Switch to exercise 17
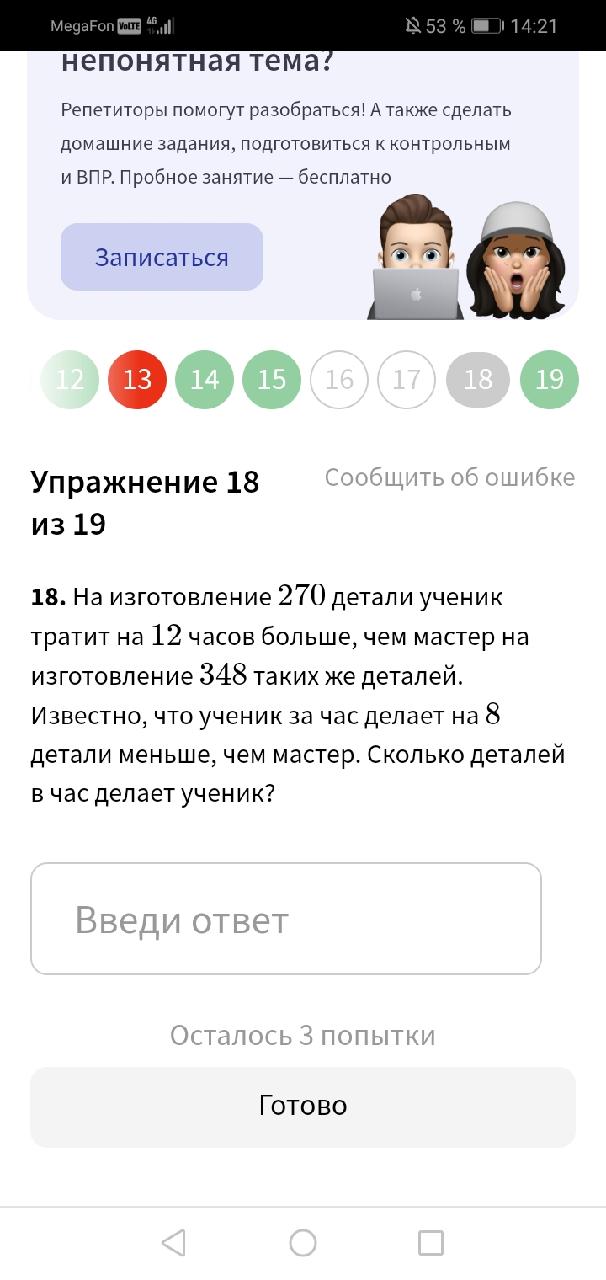Screen dimensions: 606x1280 (x=406, y=380)
